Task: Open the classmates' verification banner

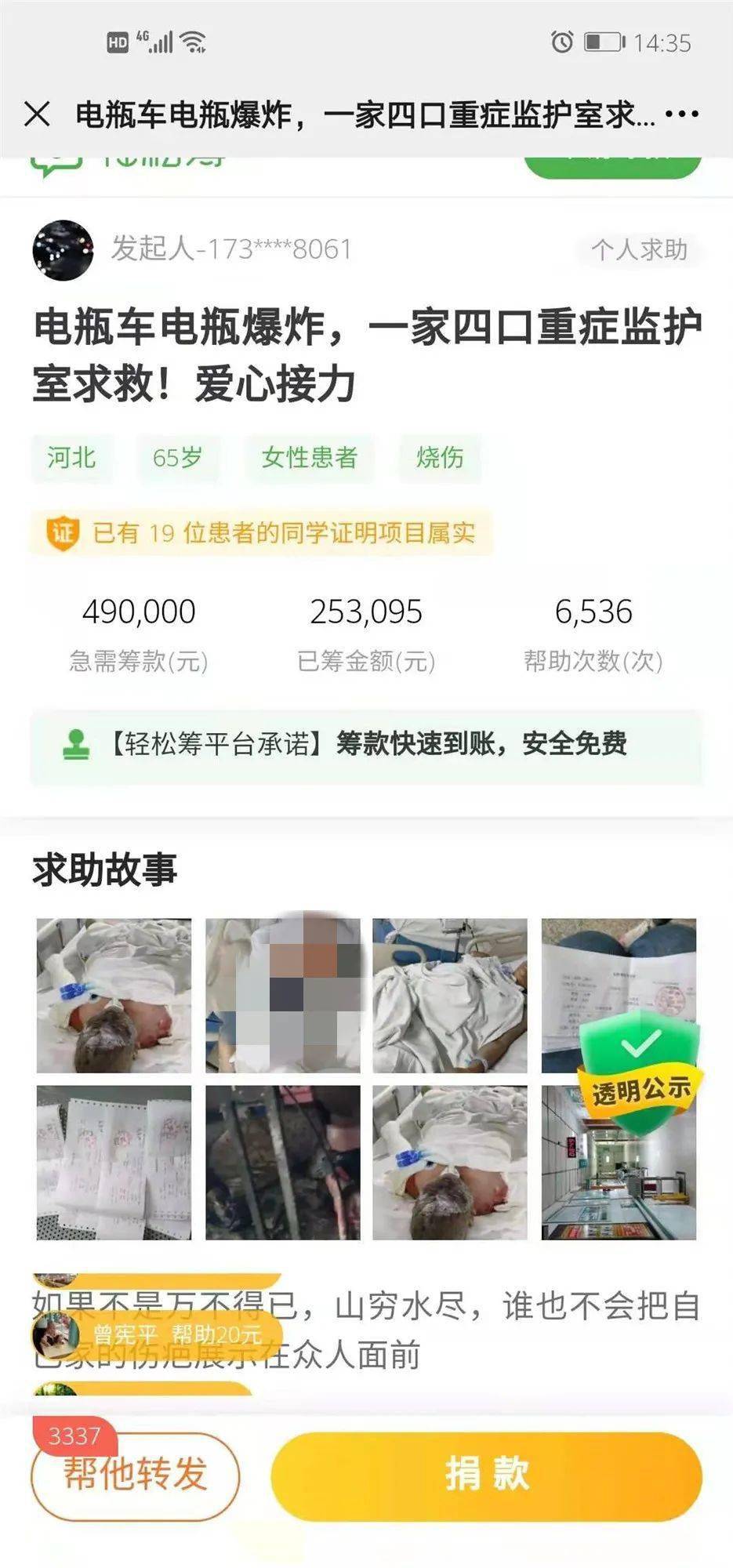Action: click(x=263, y=533)
